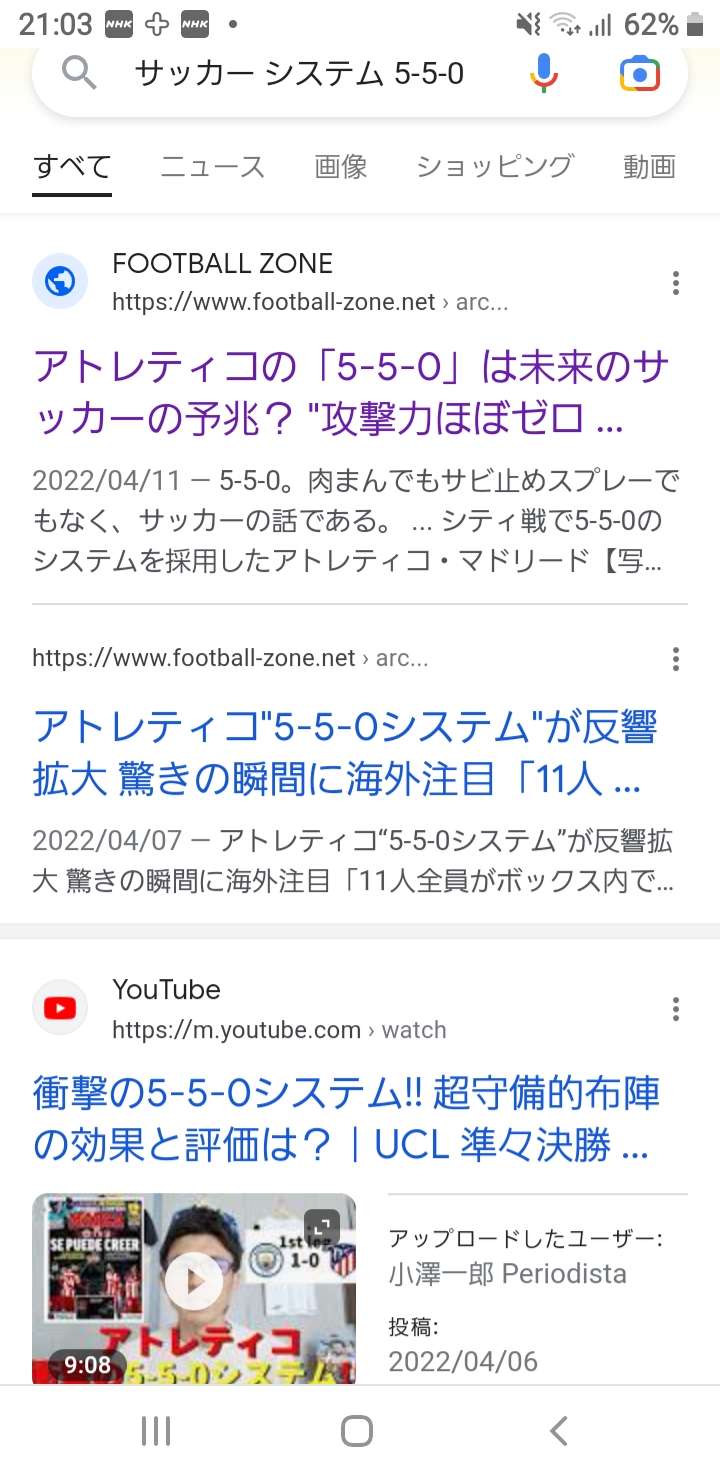Switch to the 画像 tab
This screenshot has width=720, height=1480.
coord(341,166)
